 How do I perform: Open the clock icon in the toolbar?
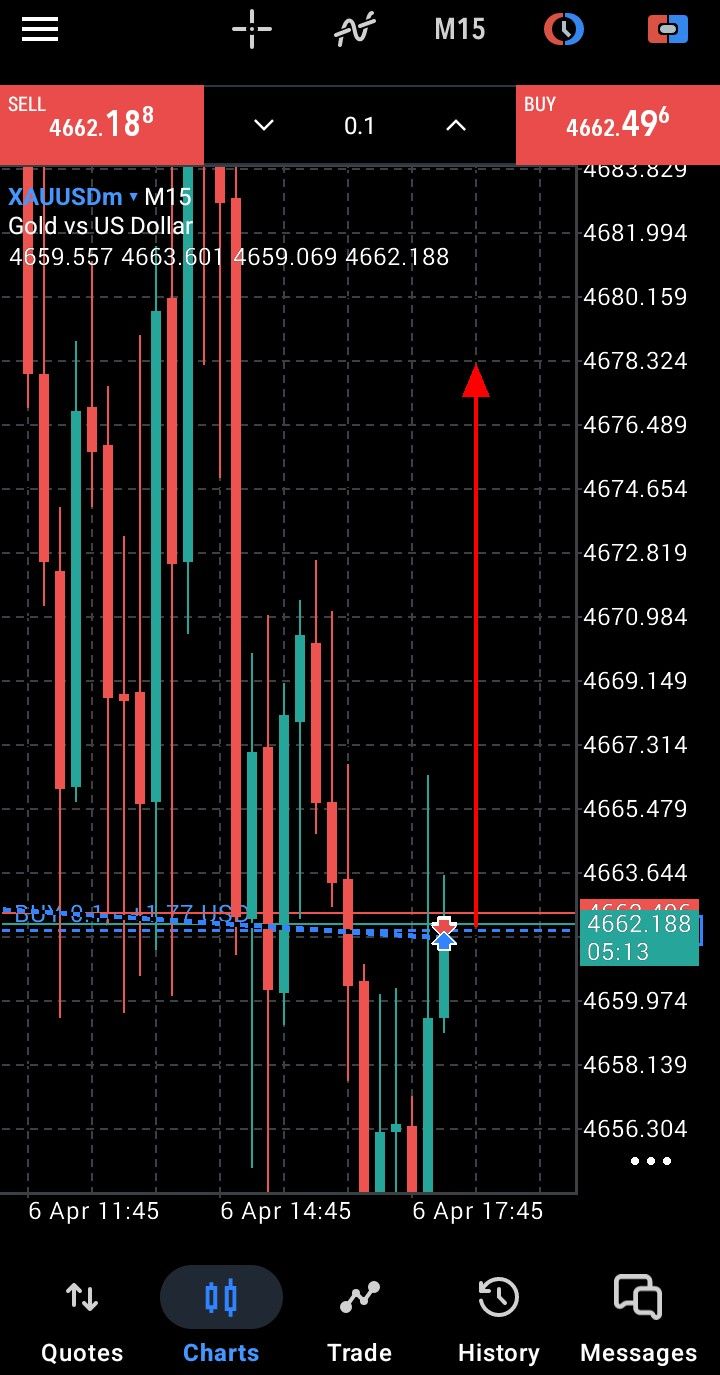564,29
